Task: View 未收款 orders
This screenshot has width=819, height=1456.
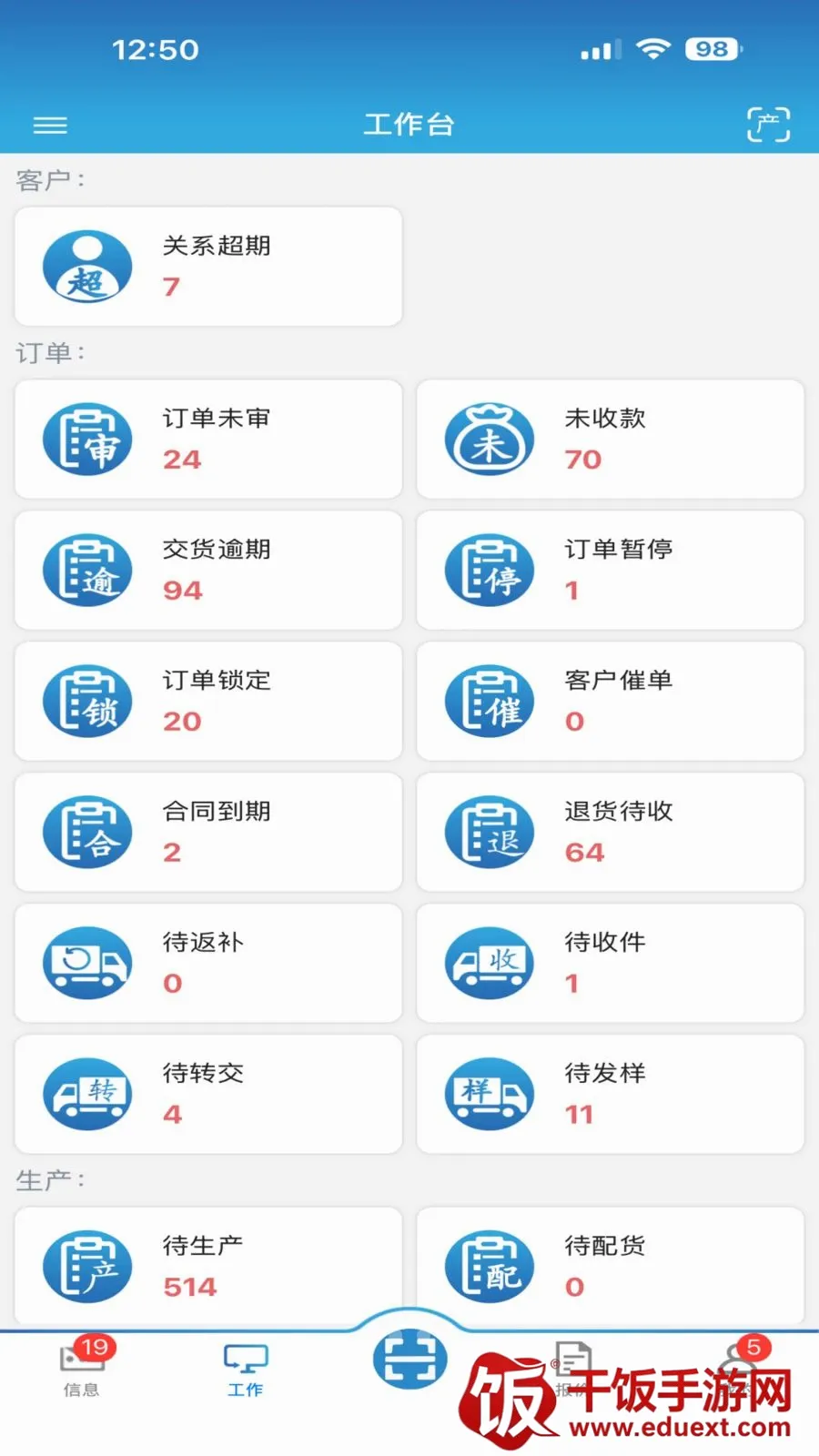Action: (611, 440)
